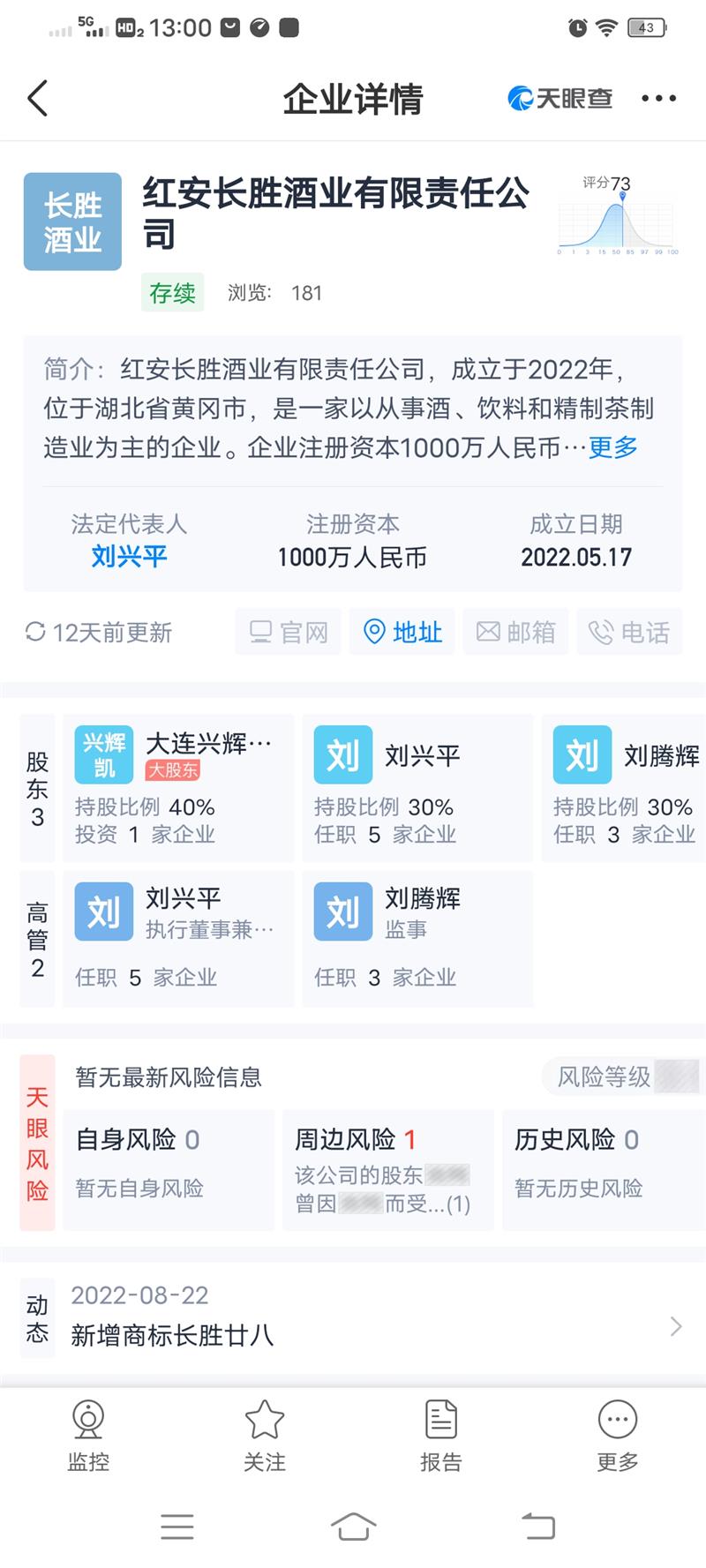Tap the 电话 phone button
Screen dimensions: 706x1568
(629, 632)
